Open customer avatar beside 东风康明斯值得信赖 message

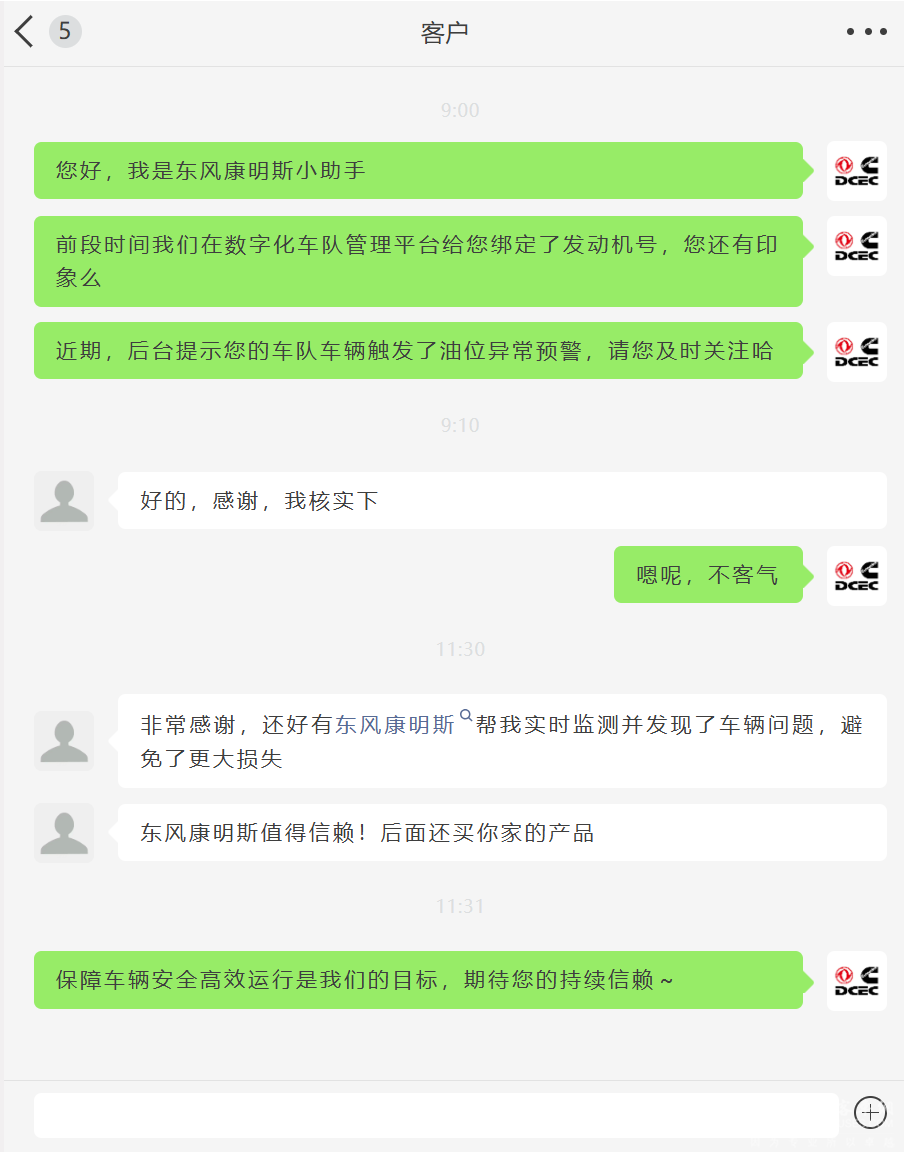[x=64, y=833]
